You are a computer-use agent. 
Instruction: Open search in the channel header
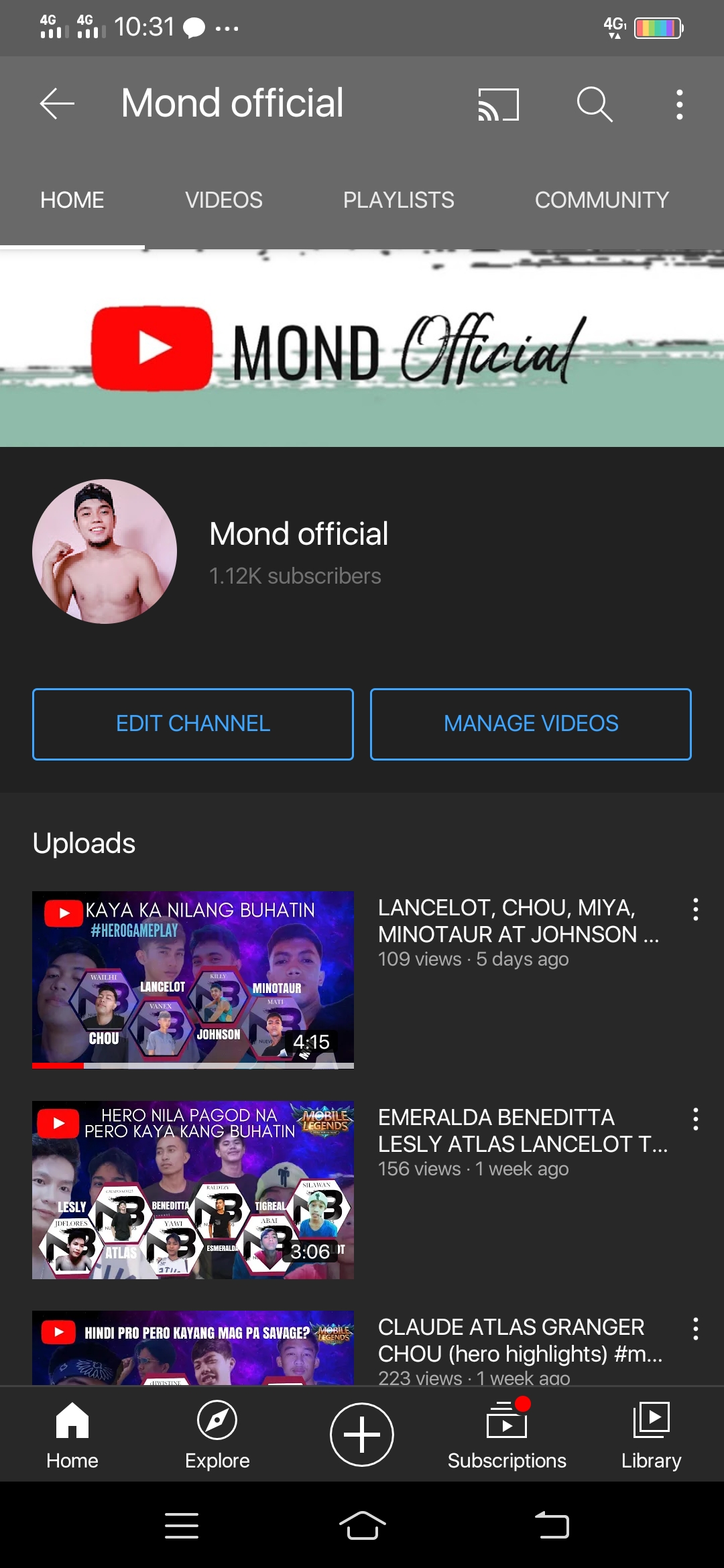[595, 105]
